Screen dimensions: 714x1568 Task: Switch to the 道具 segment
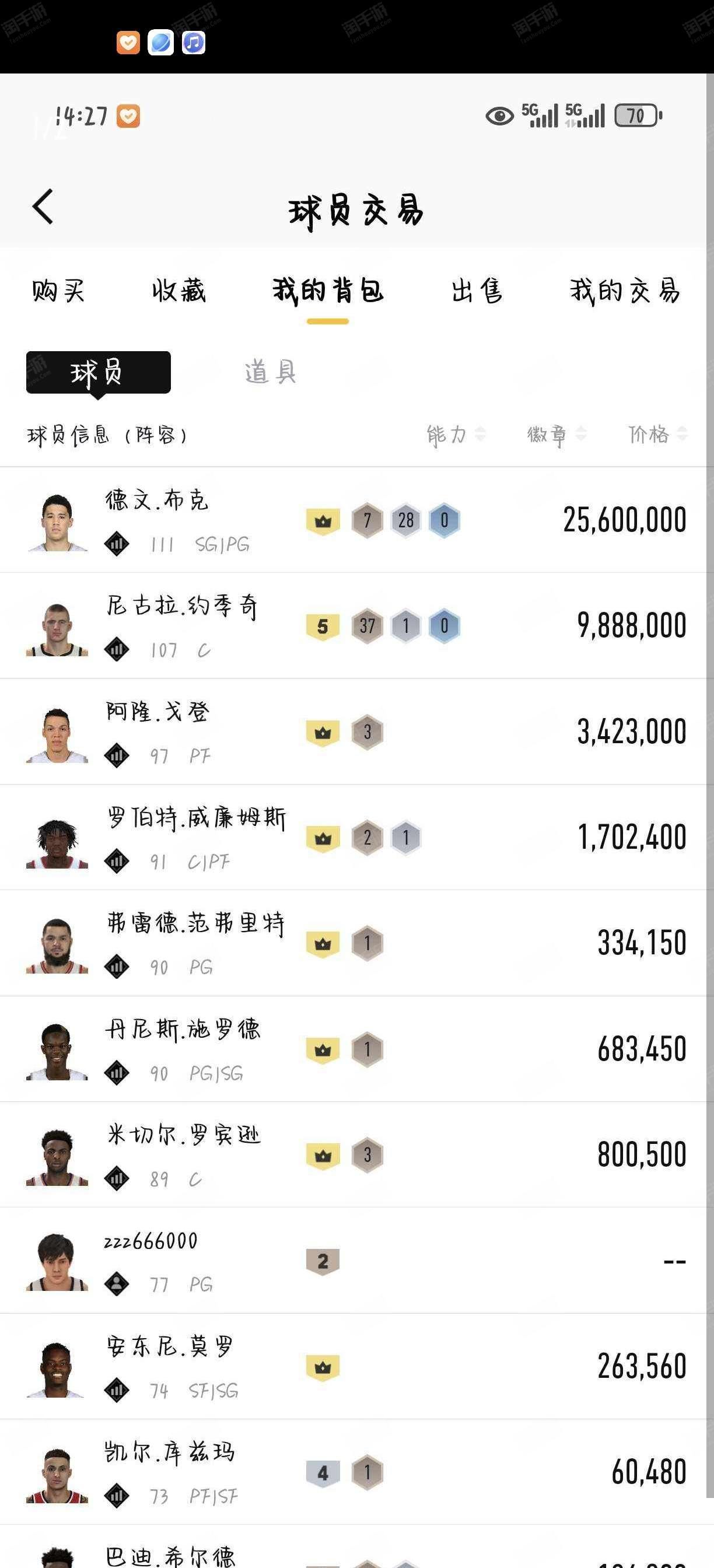pyautogui.click(x=270, y=373)
